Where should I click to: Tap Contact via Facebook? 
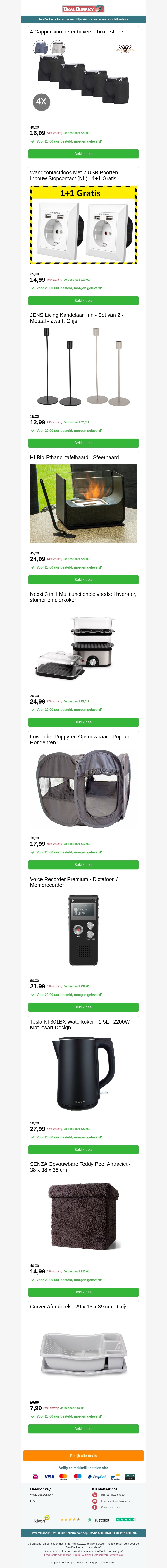point(112,1507)
